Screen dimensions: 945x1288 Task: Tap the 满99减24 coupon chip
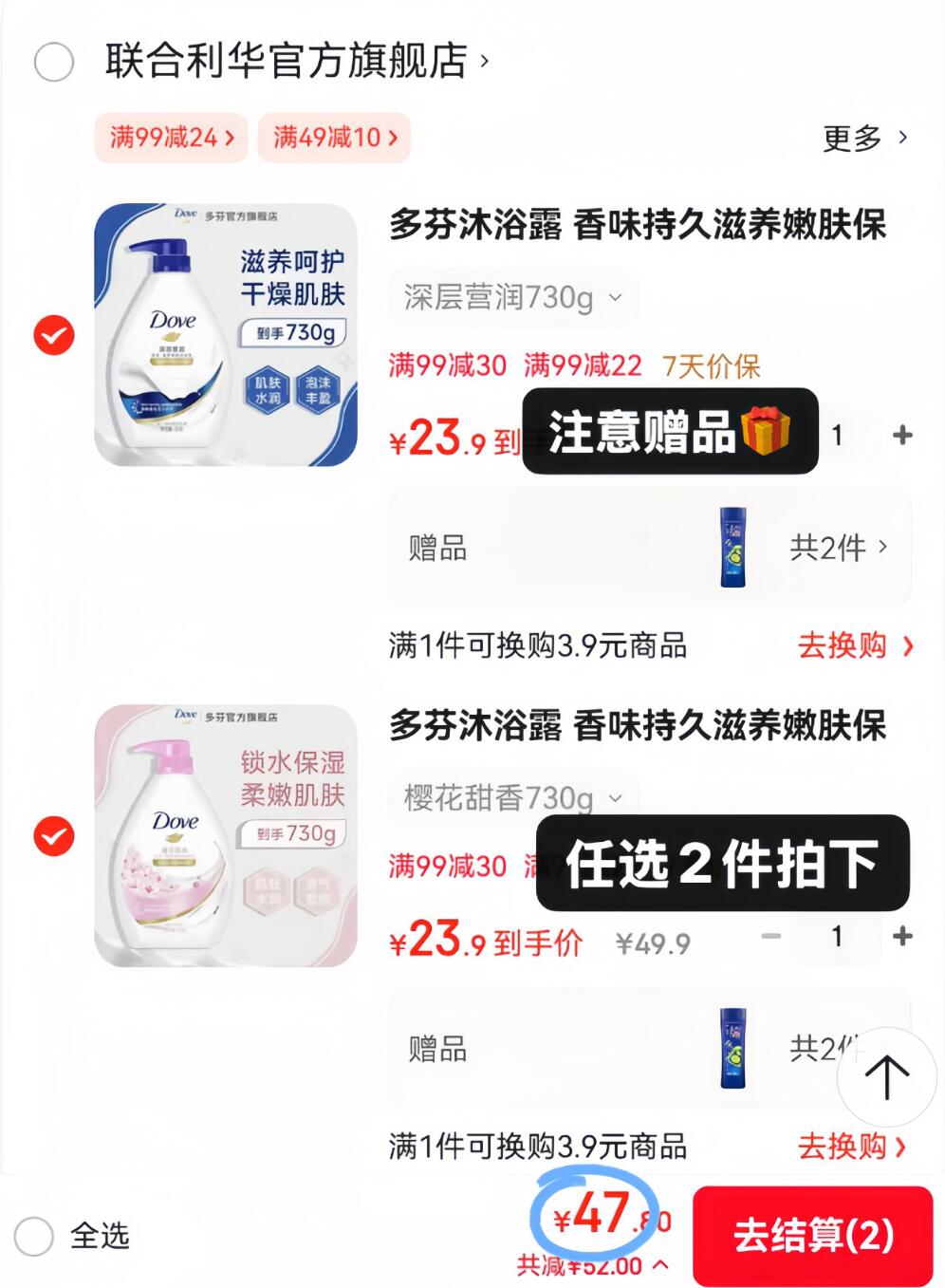point(171,138)
